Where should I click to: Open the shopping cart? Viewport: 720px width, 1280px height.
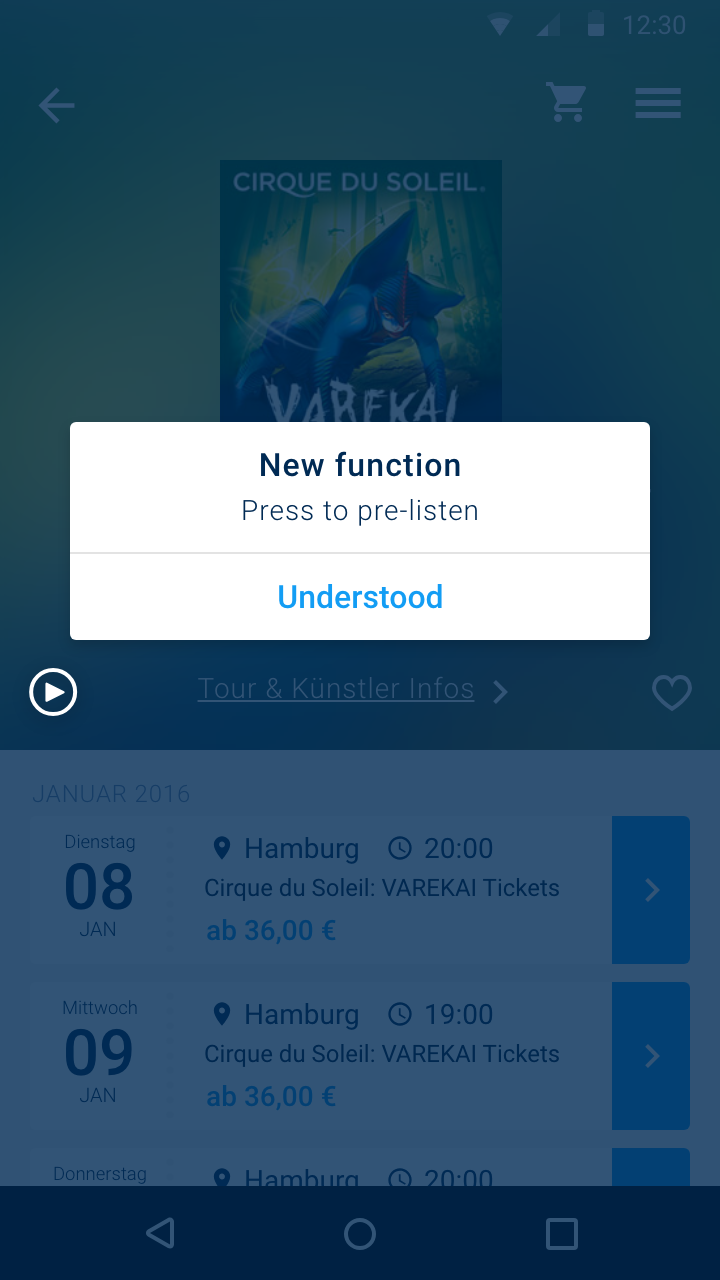(x=566, y=103)
